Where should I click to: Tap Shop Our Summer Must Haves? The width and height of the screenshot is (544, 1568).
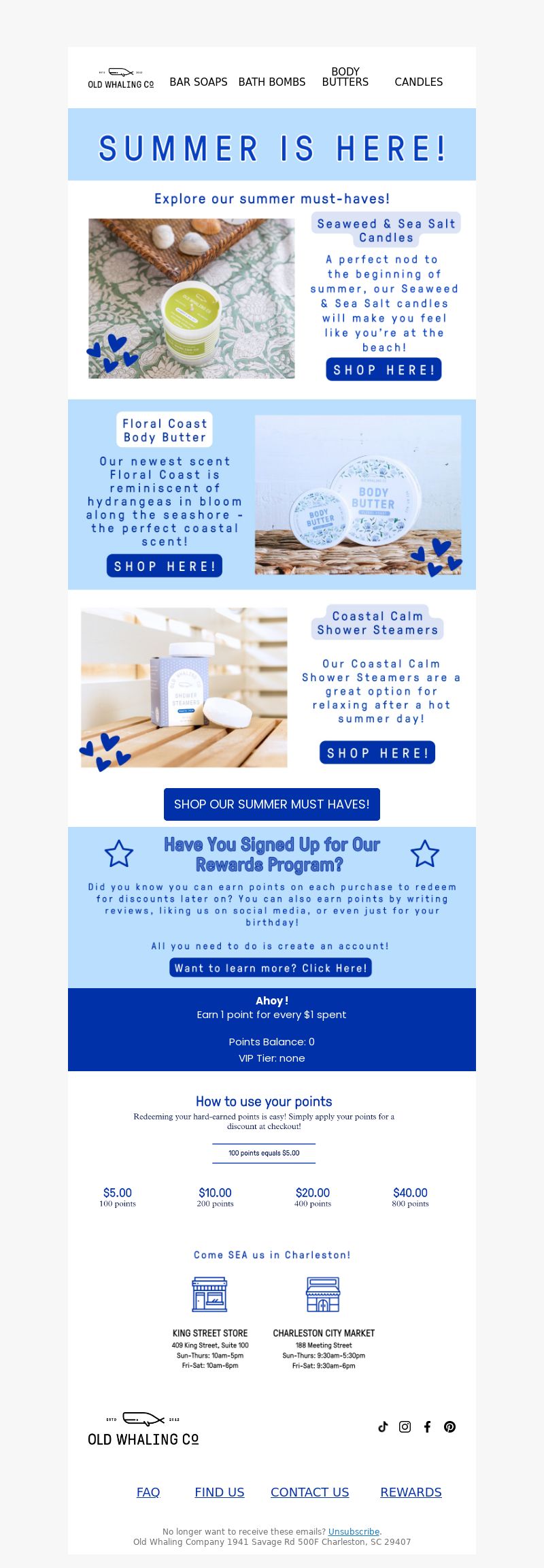point(272,804)
